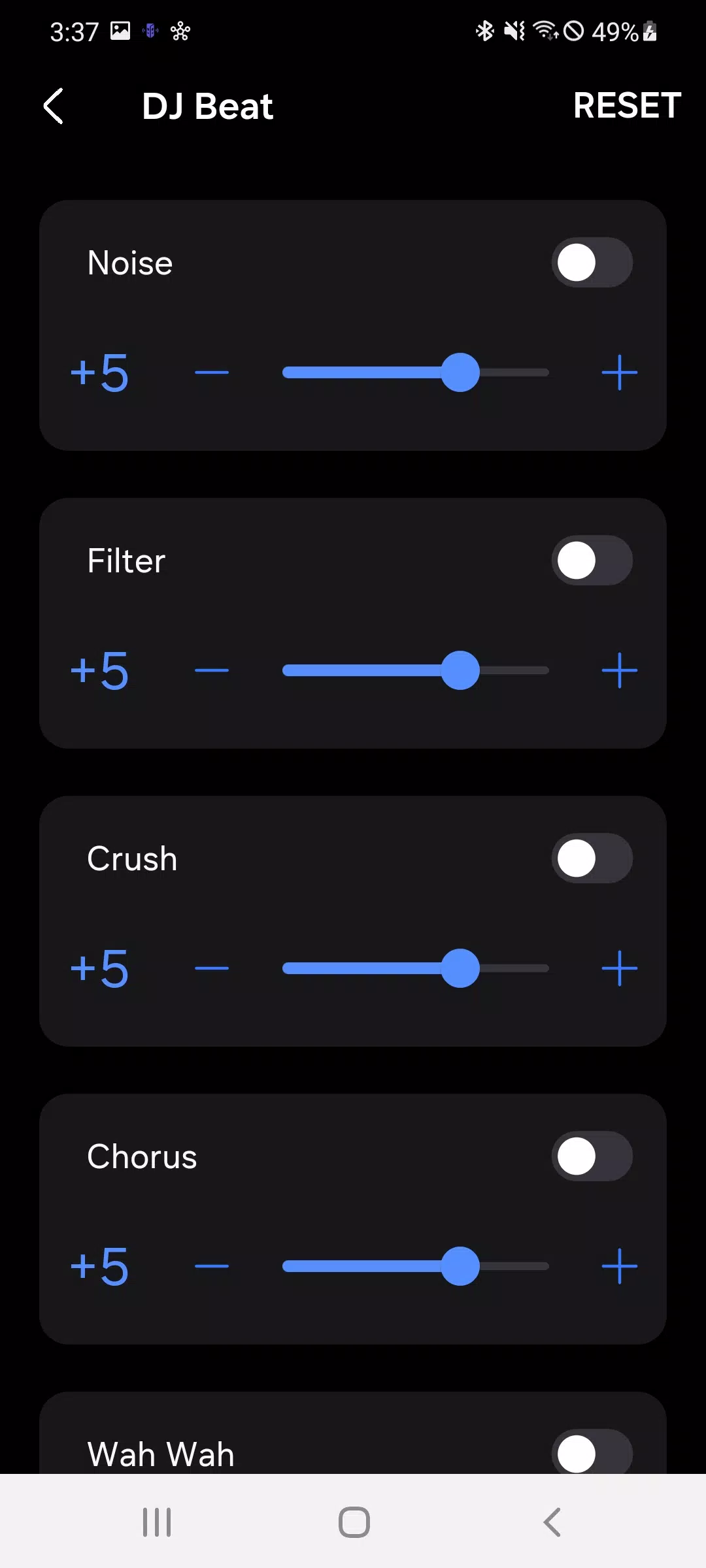706x1568 pixels.
Task: Switch on the Chorus effect
Action: click(x=592, y=1156)
